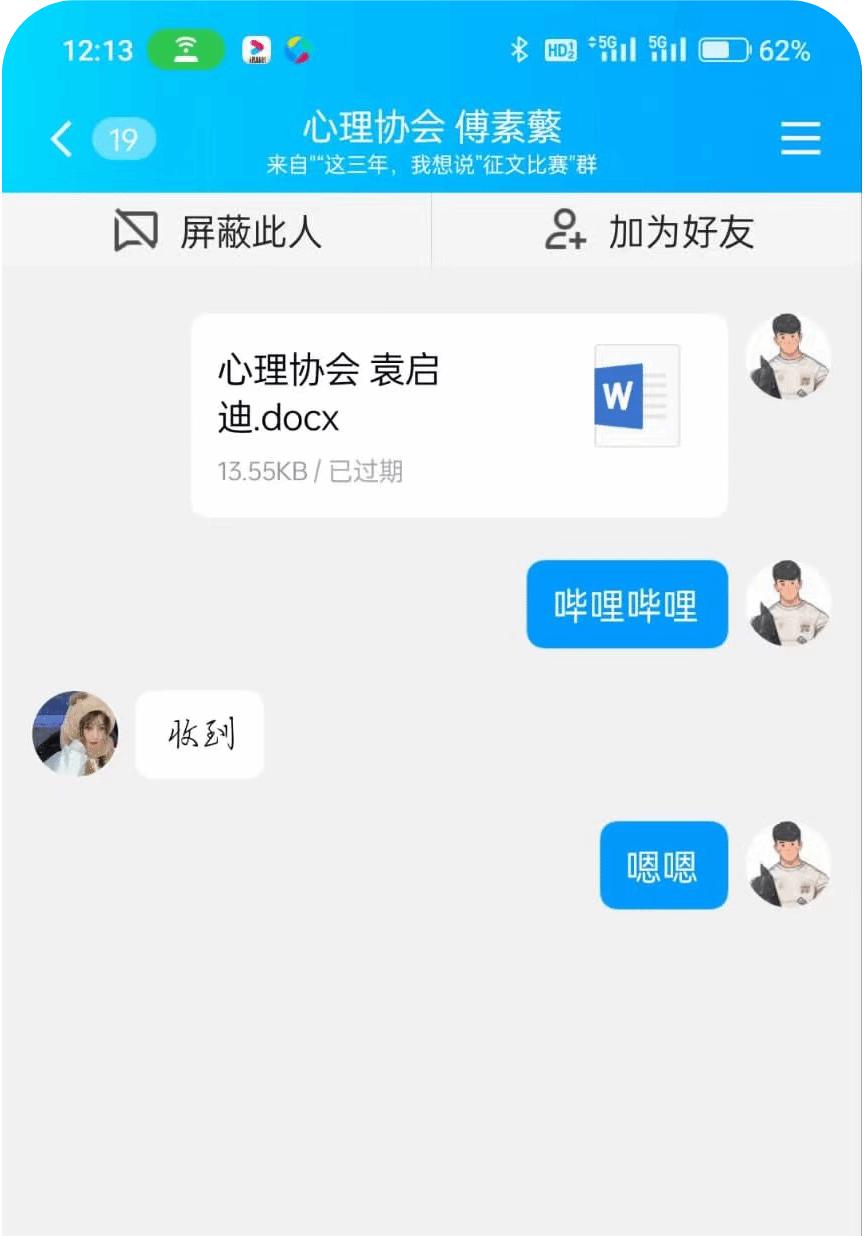Open my avatar next to 哔哩哔哩
Viewport: 866px width, 1236px height.
click(x=788, y=603)
